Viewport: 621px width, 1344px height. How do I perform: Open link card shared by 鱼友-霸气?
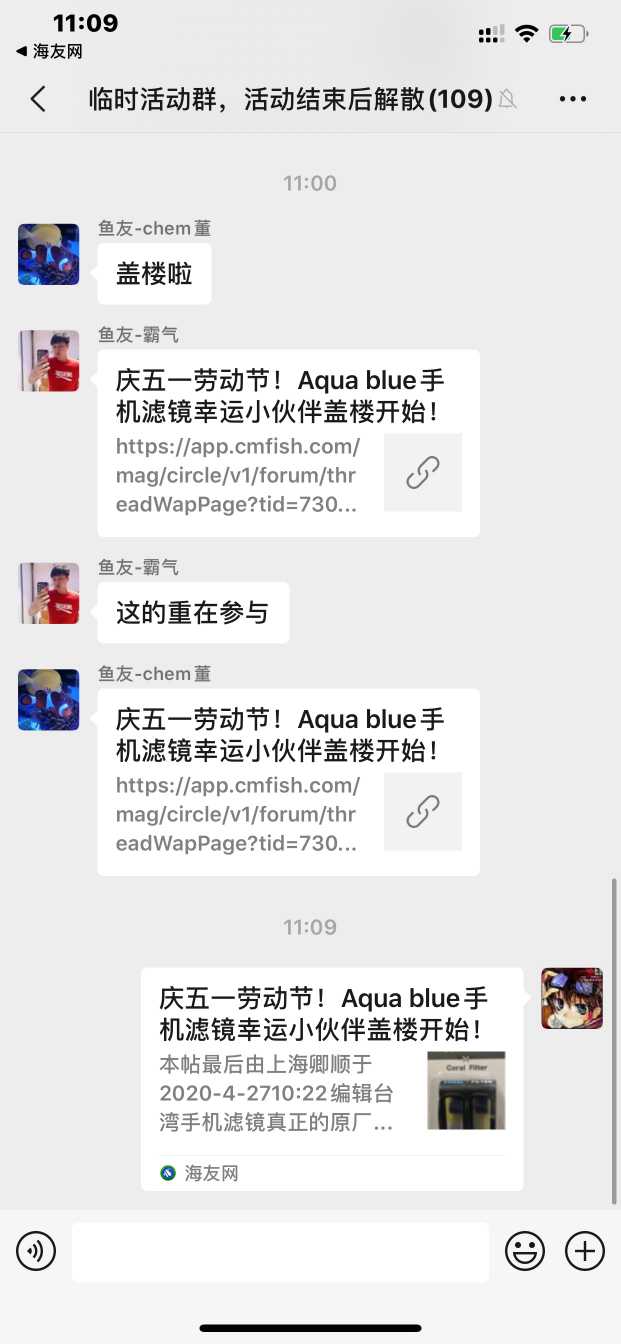click(x=288, y=442)
